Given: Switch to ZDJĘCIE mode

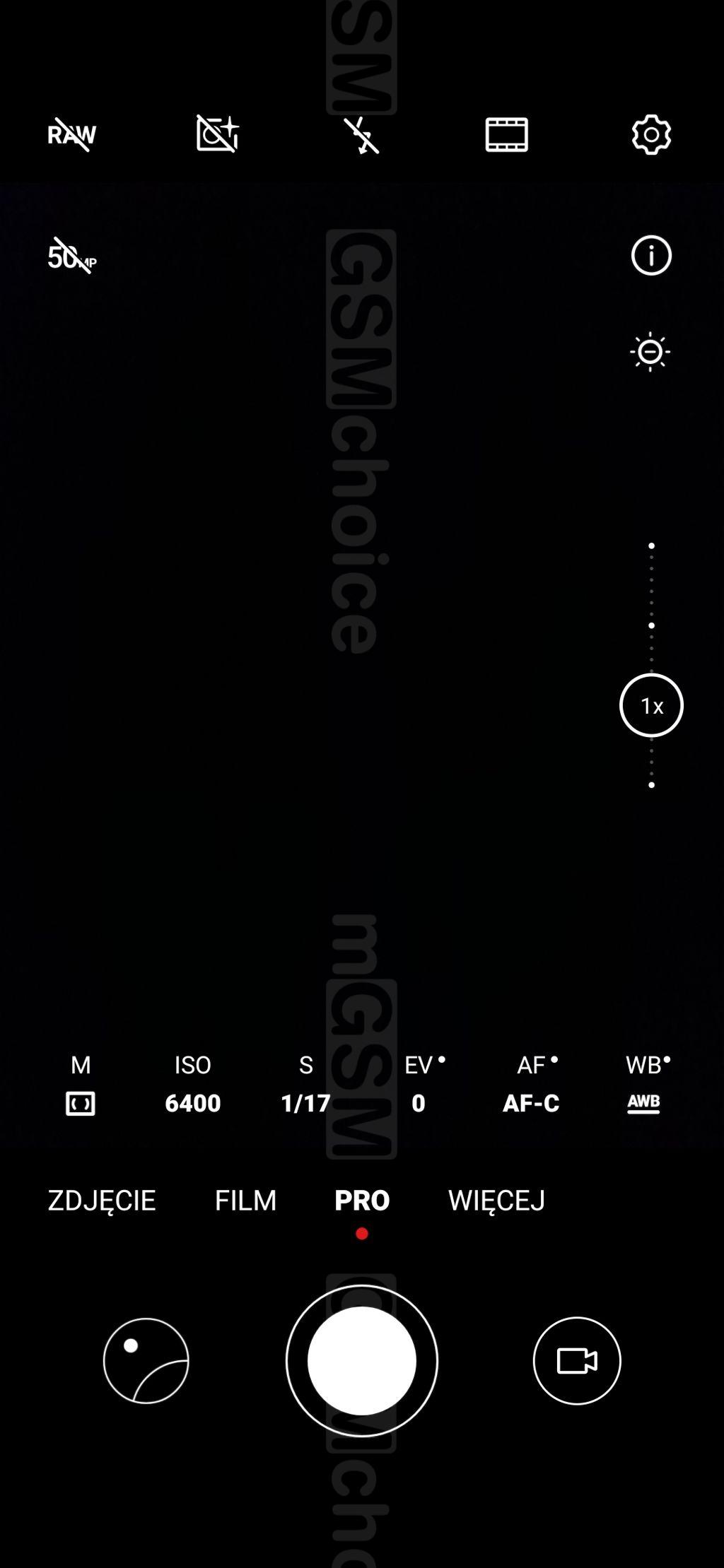Looking at the screenshot, I should click(102, 1201).
